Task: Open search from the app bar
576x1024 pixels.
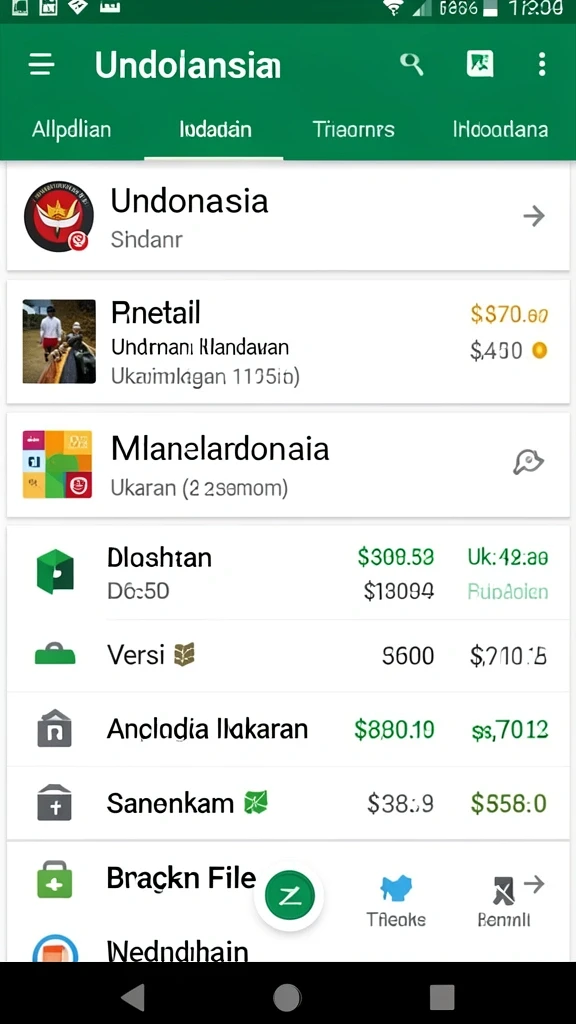Action: pyautogui.click(x=411, y=65)
